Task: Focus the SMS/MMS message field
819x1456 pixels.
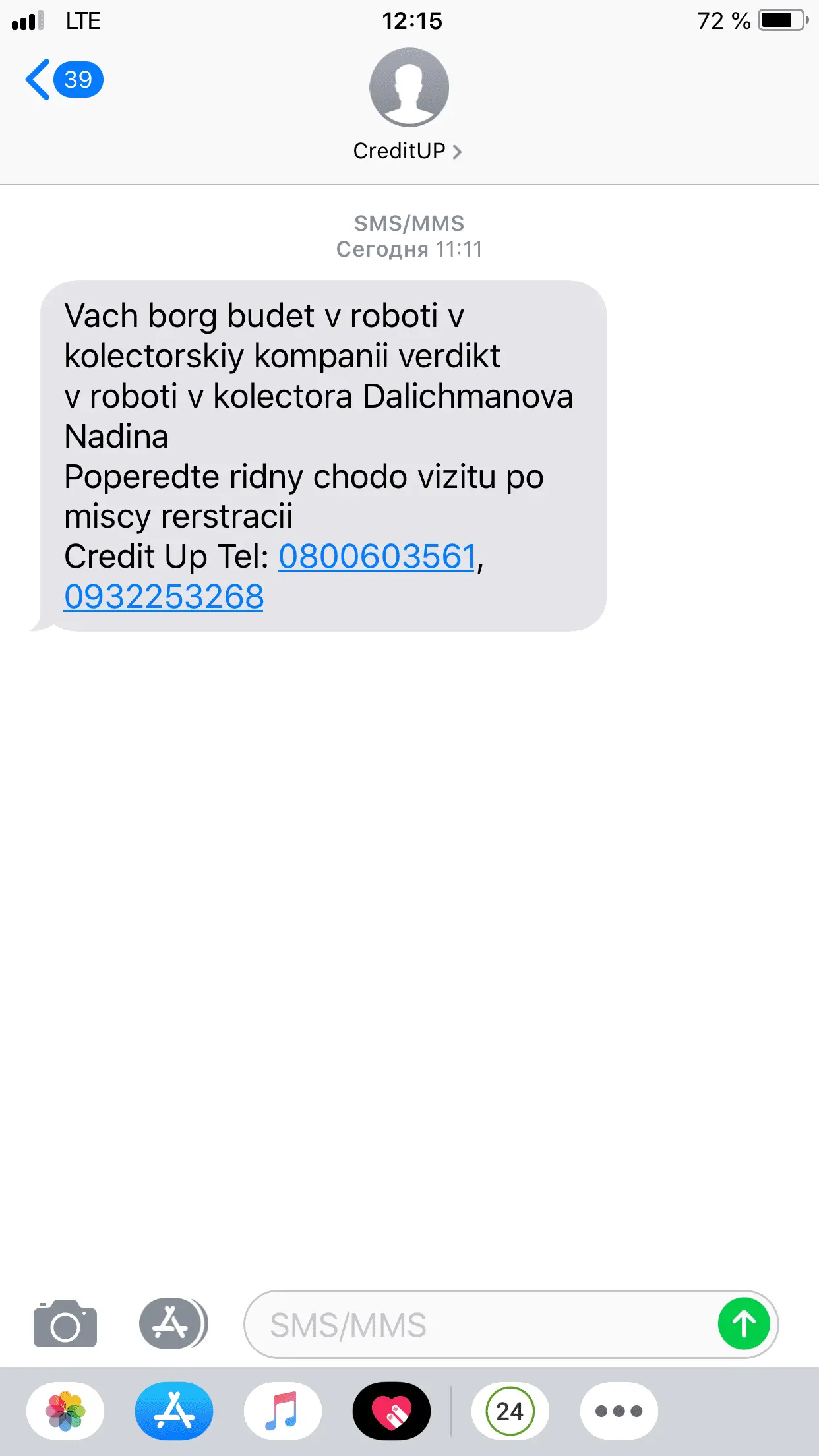Action: click(475, 1325)
